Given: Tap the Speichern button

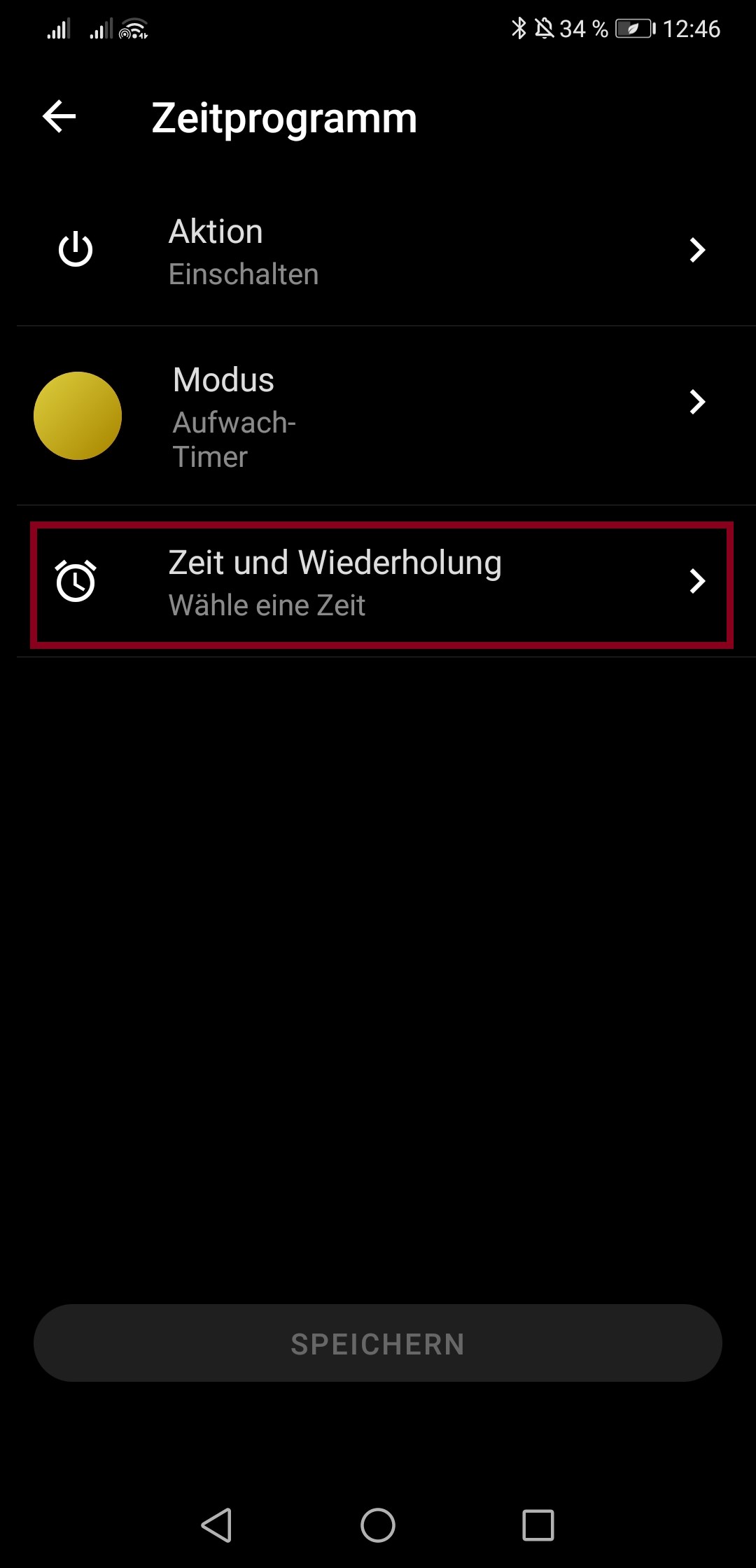Looking at the screenshot, I should point(378,1343).
